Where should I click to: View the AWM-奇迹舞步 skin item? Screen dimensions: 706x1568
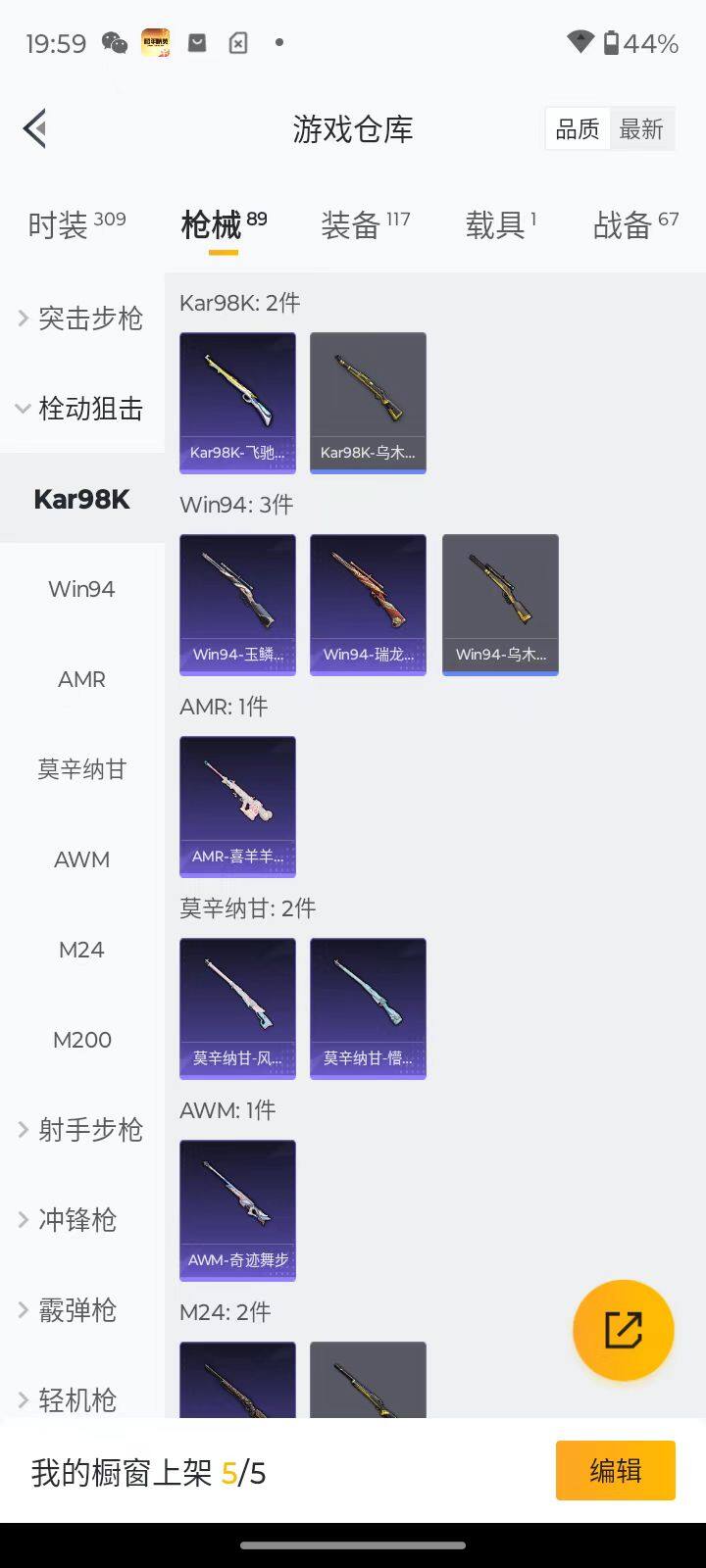pos(237,1209)
